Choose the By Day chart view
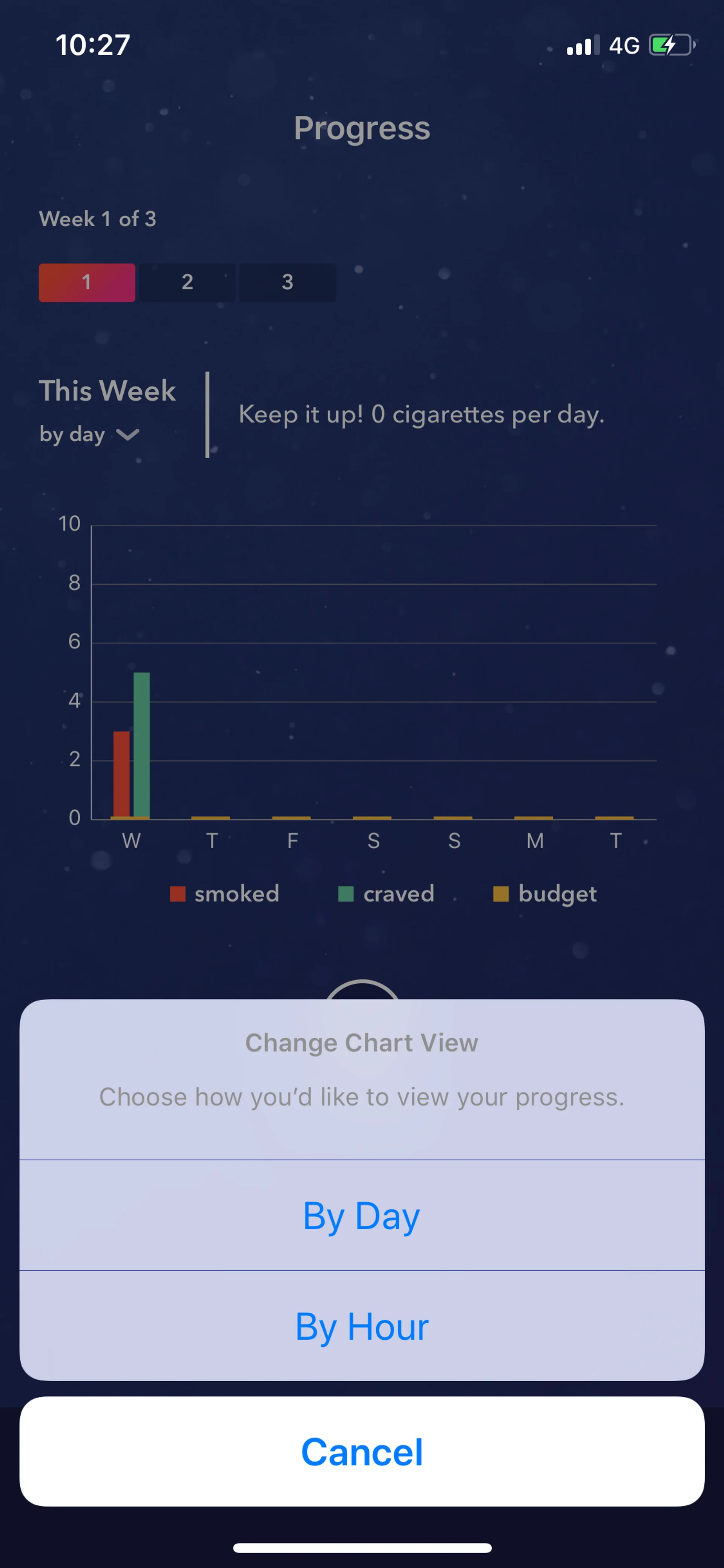 361,1216
